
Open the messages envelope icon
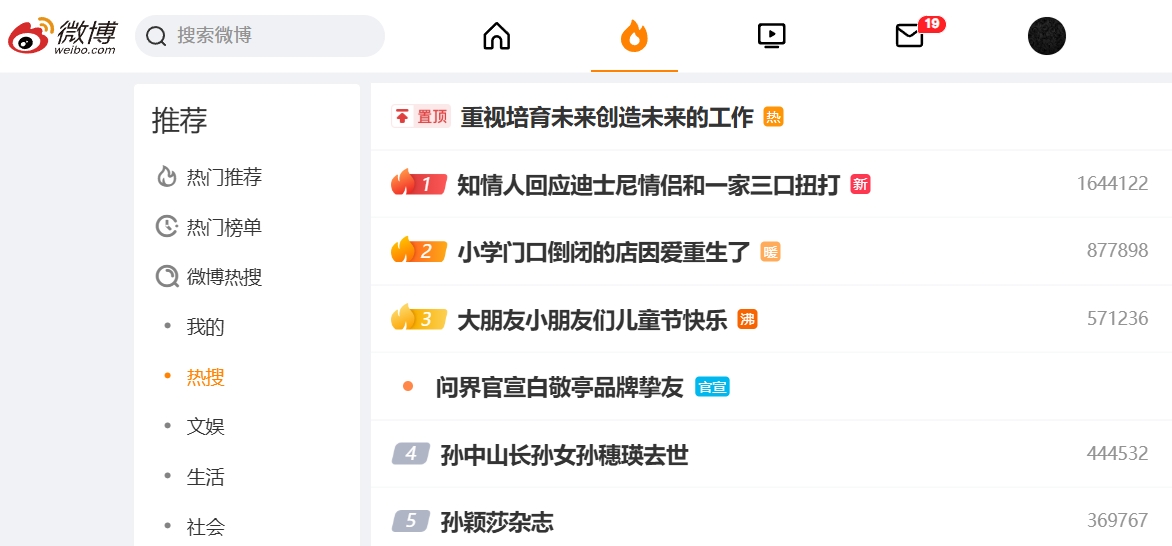coord(910,36)
